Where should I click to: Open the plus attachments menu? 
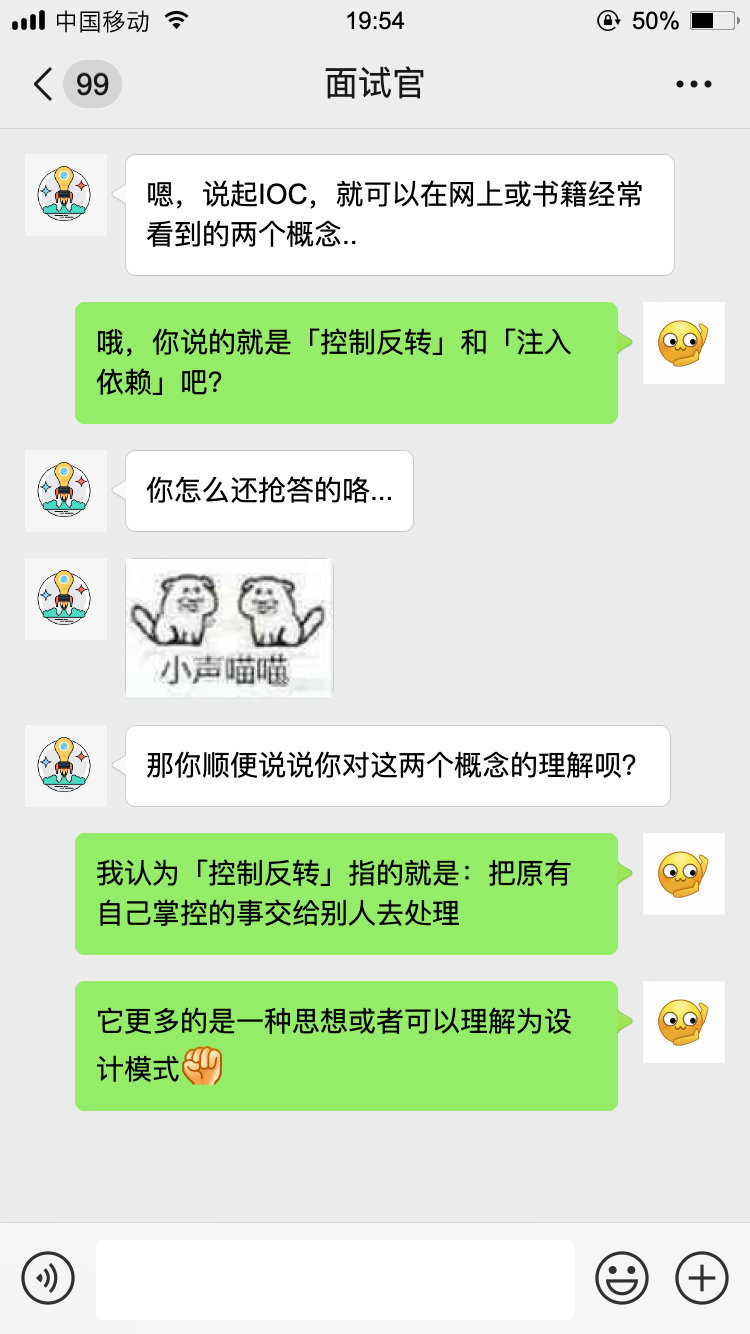click(701, 1277)
